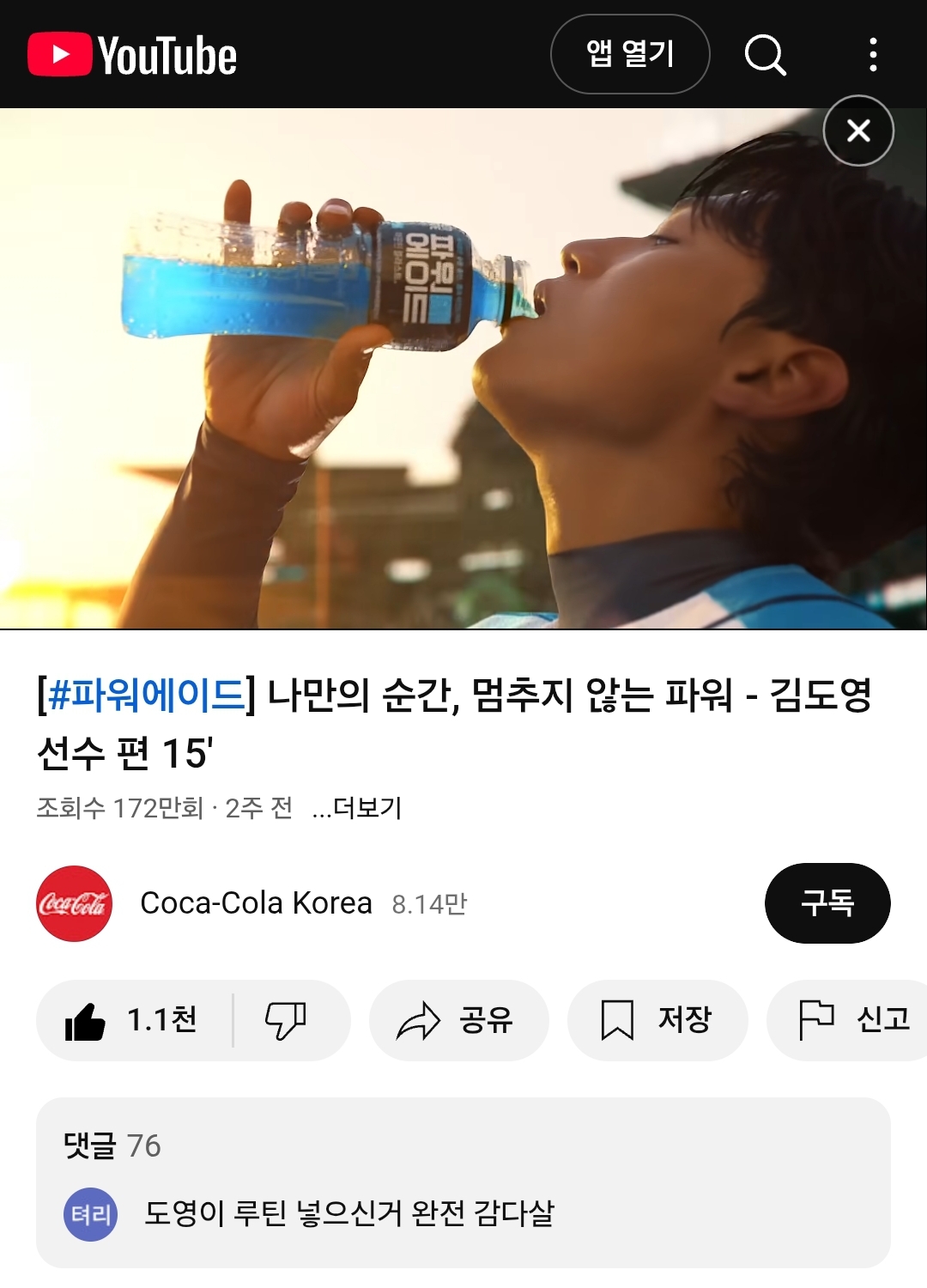The image size is (927, 1288).
Task: Share the video via 공유
Action: (x=457, y=1020)
